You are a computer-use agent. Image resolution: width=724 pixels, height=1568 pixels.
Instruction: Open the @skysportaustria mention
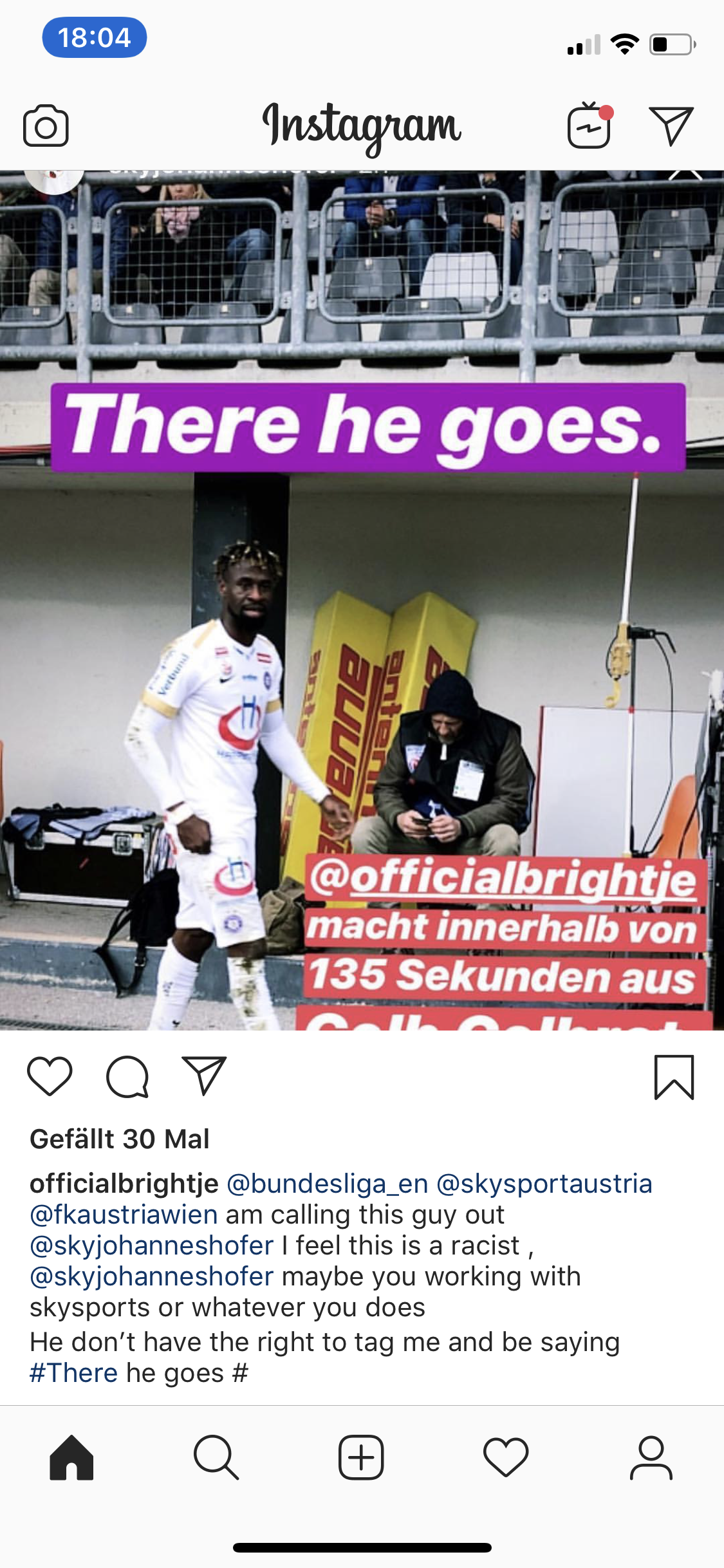pos(544,1184)
